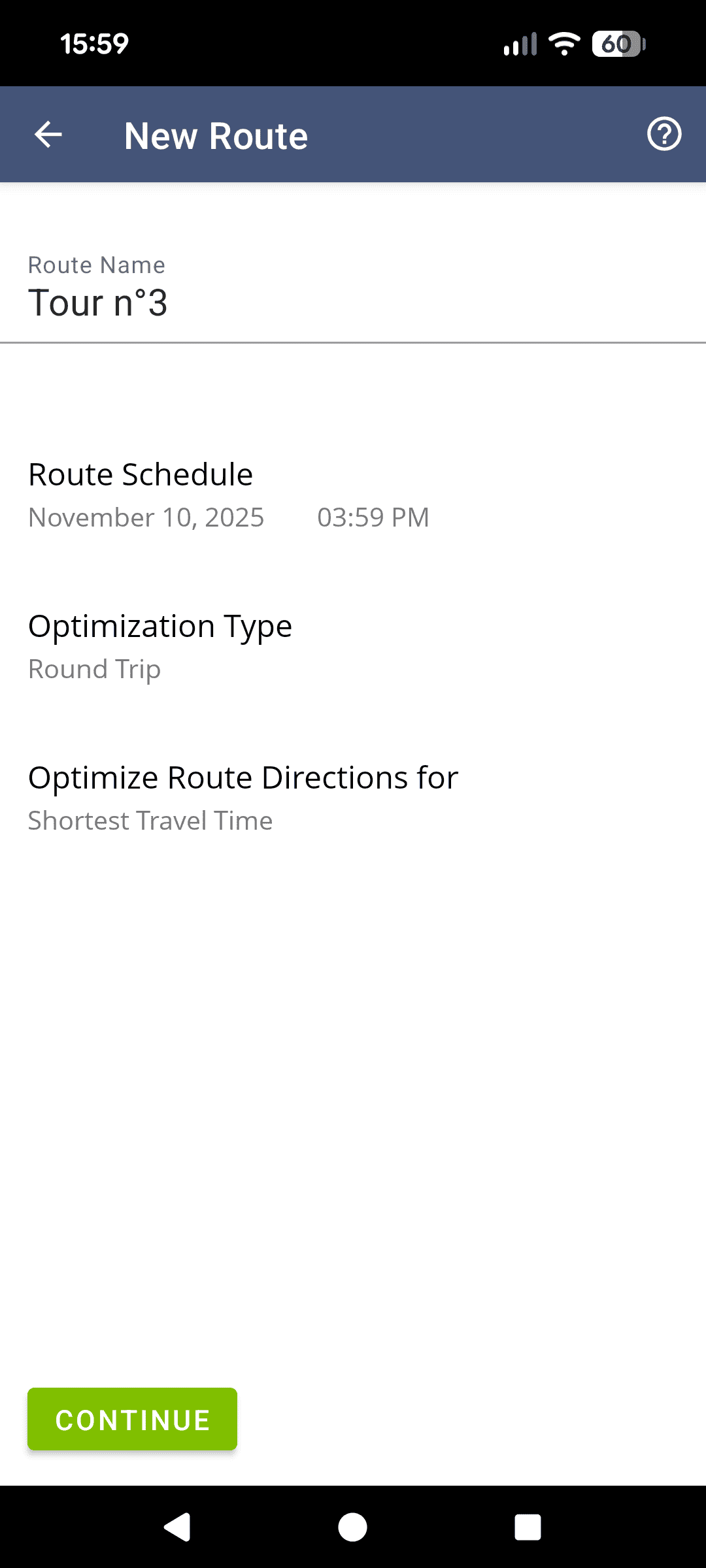The height and width of the screenshot is (1568, 706).
Task: Change the route date November 10, 2025
Action: pyautogui.click(x=146, y=517)
